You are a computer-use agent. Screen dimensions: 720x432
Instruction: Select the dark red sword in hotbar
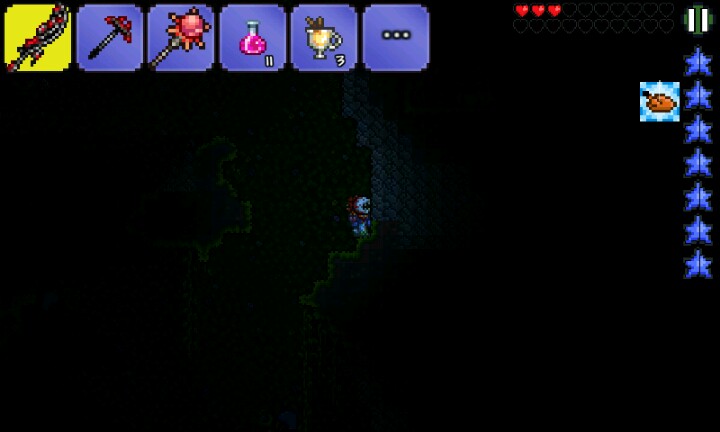[37, 38]
